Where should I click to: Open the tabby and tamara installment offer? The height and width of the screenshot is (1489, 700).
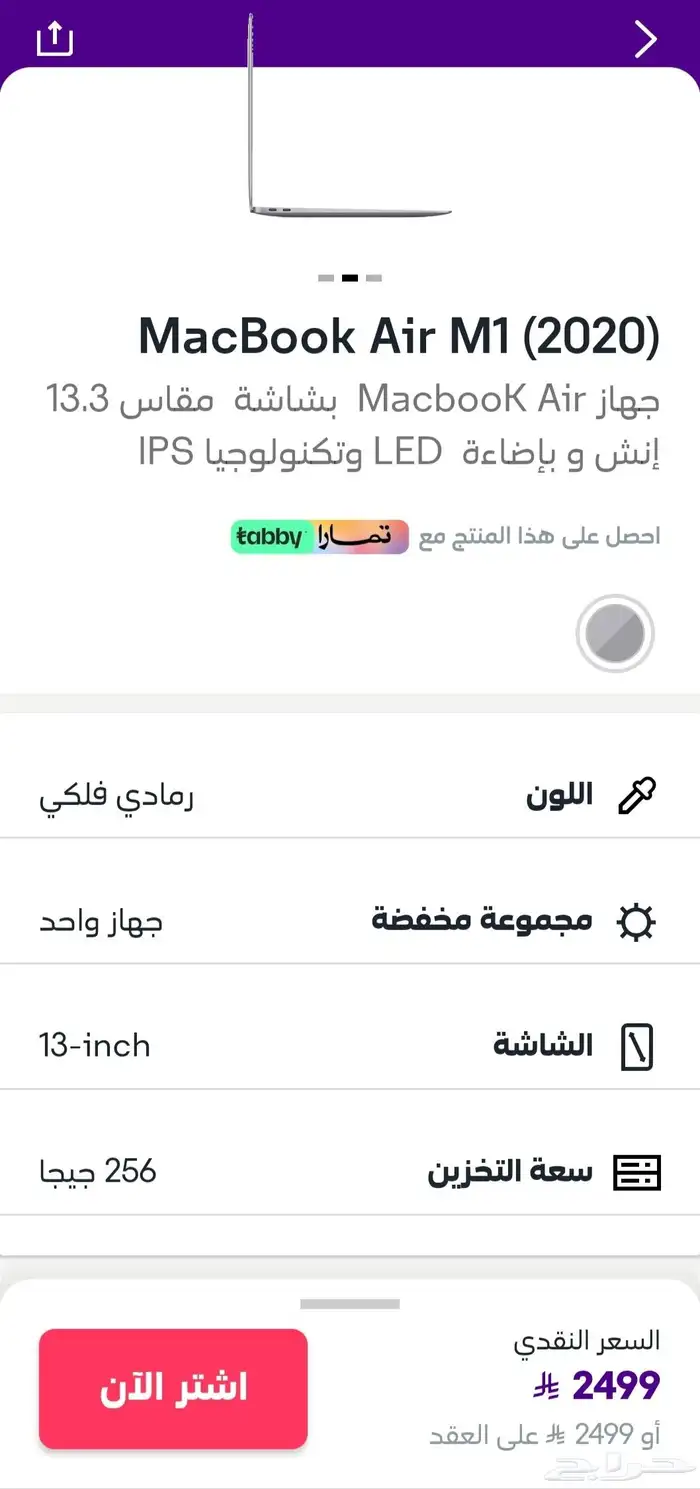pos(320,537)
